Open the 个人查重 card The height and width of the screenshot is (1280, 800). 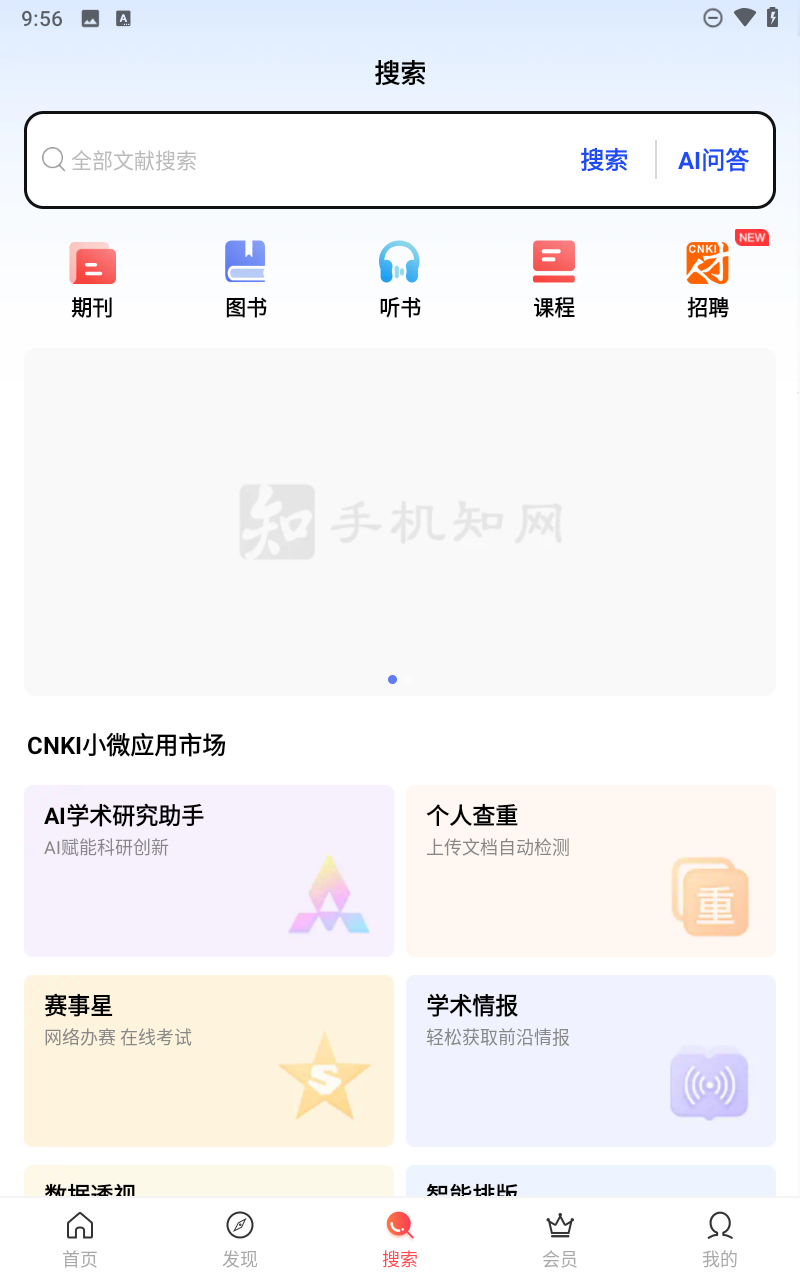591,871
